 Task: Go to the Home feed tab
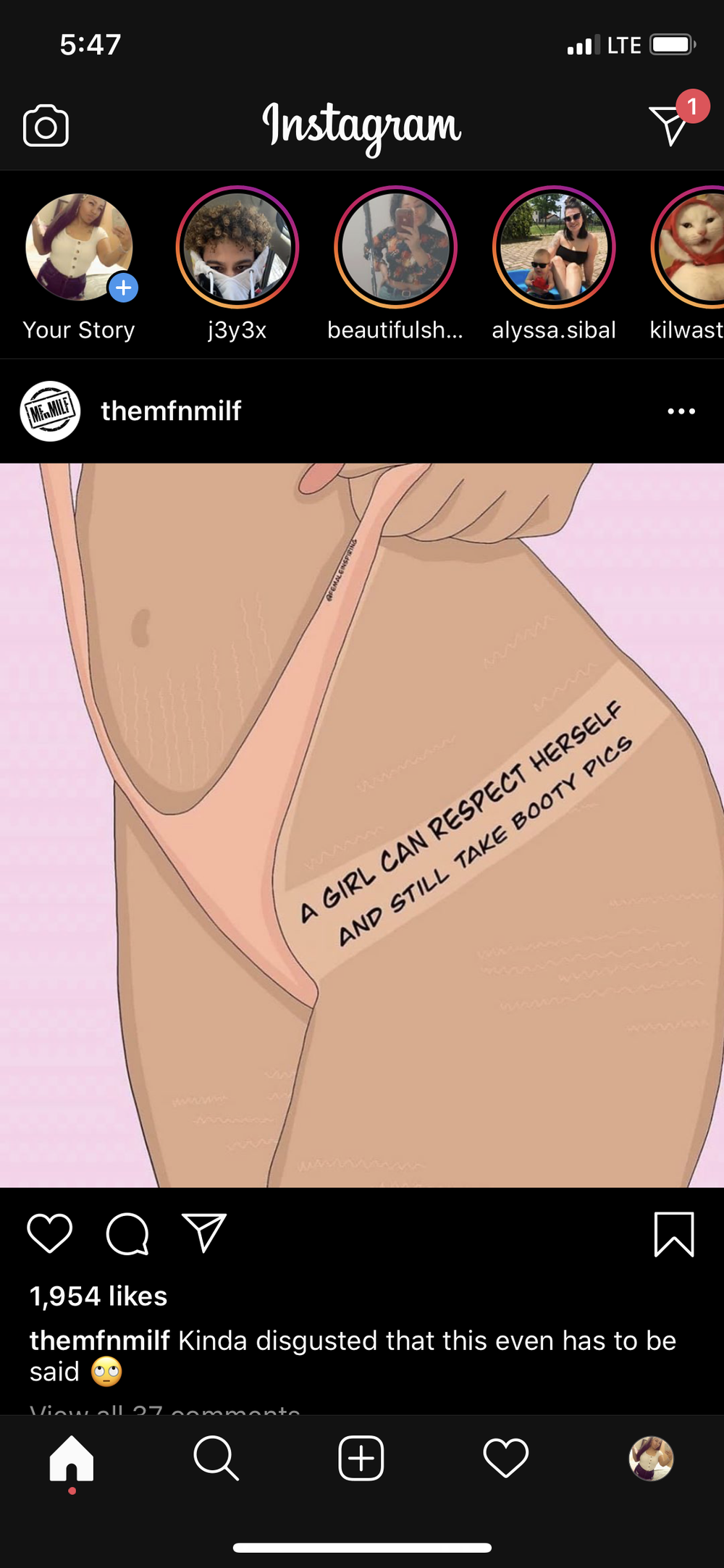coord(72,1459)
